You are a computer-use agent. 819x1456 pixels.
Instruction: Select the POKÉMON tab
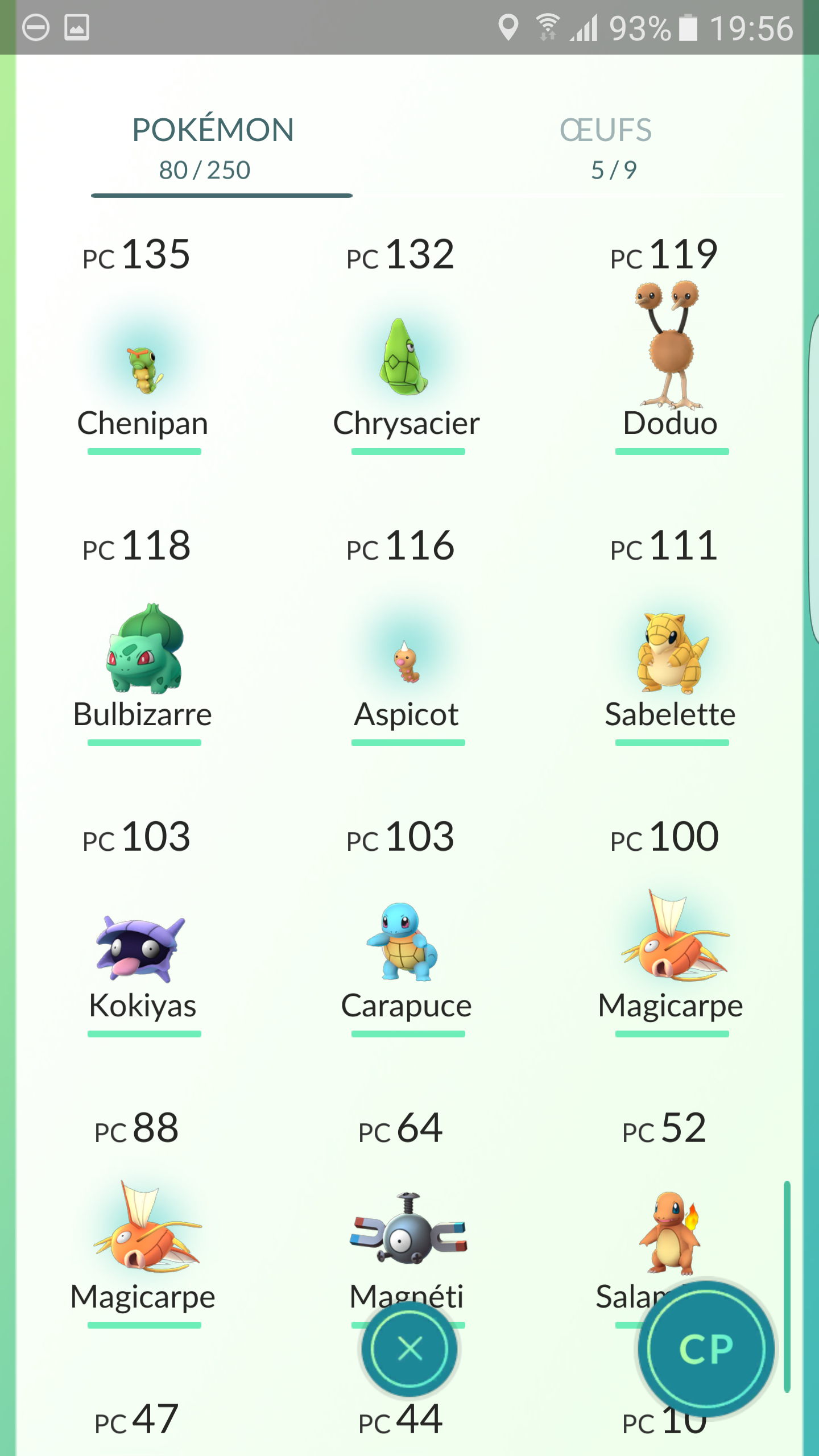pyautogui.click(x=213, y=148)
